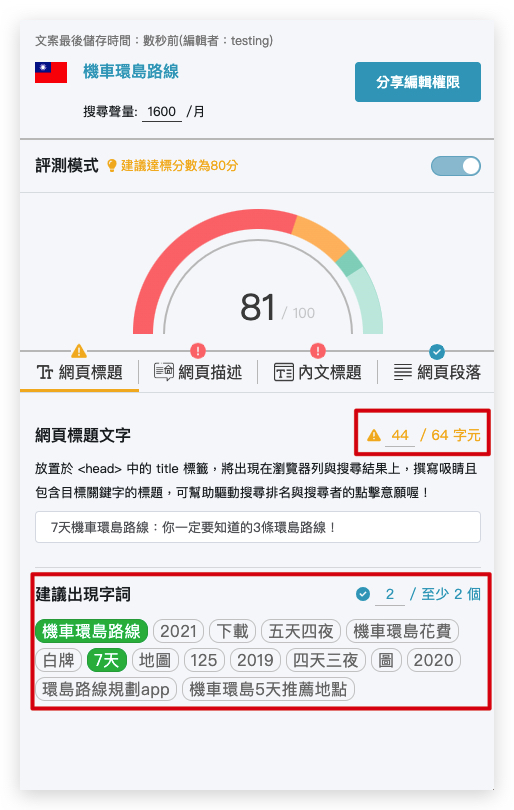The image size is (514, 810).
Task: Select the 機車環島花費 chip
Action: click(x=402, y=631)
